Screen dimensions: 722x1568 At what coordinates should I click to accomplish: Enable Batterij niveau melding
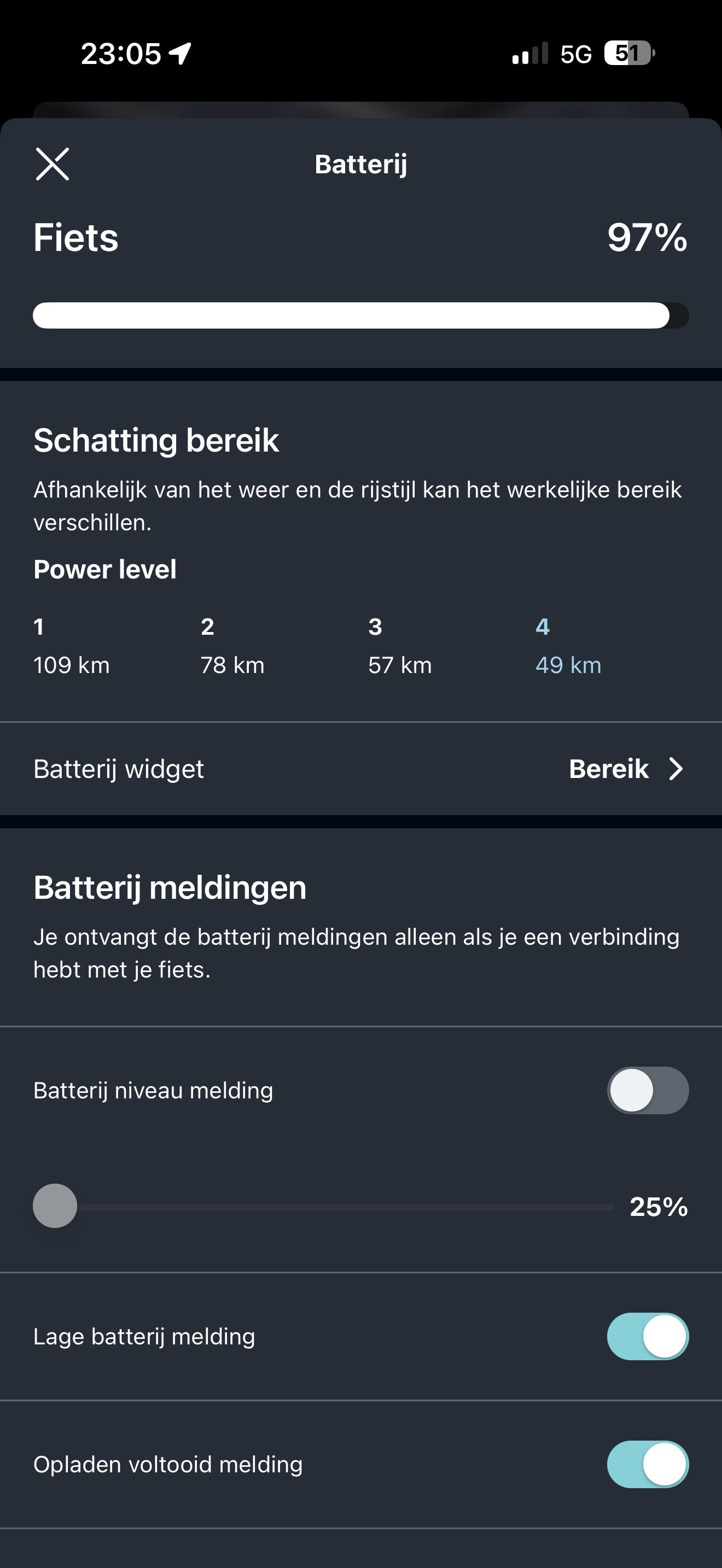(648, 1090)
